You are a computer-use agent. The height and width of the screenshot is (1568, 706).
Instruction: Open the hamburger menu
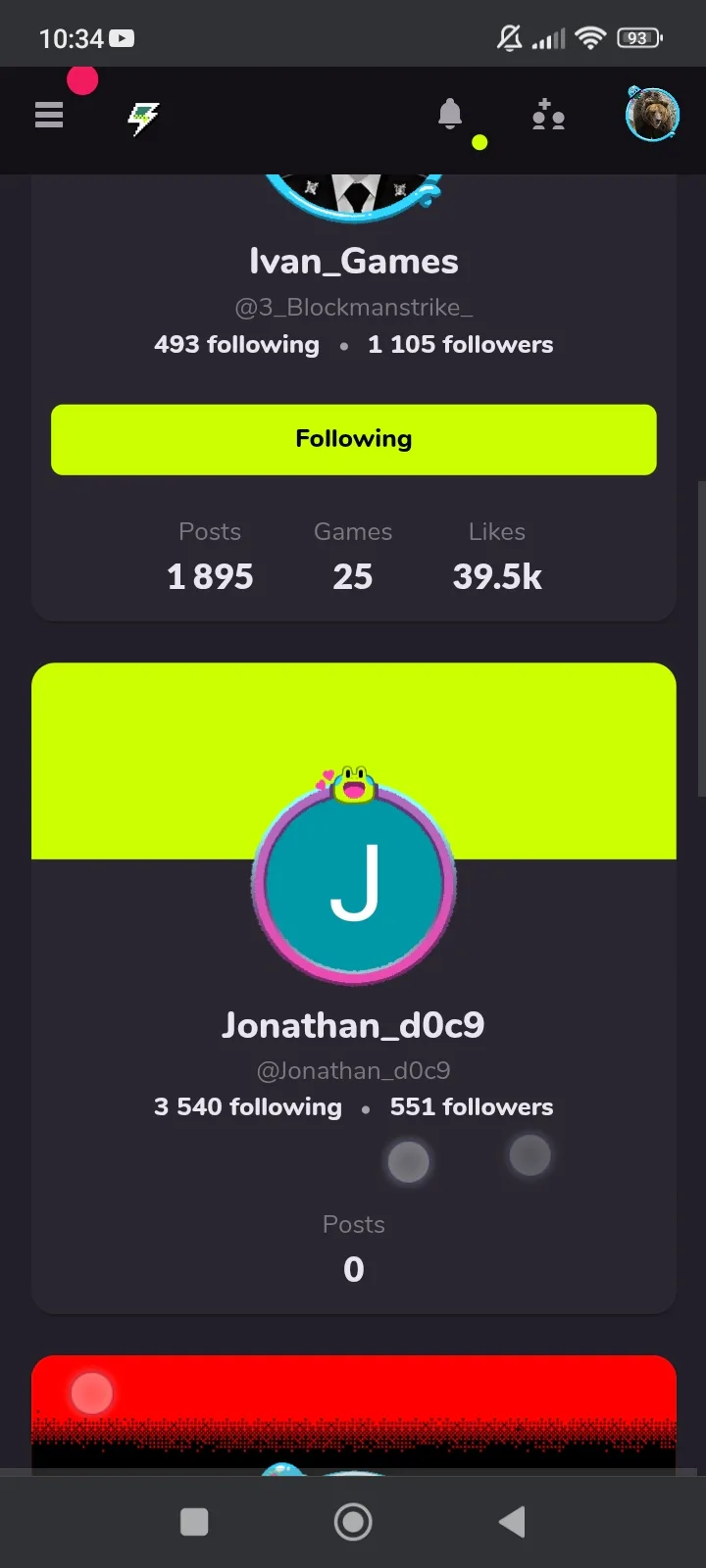coord(49,116)
